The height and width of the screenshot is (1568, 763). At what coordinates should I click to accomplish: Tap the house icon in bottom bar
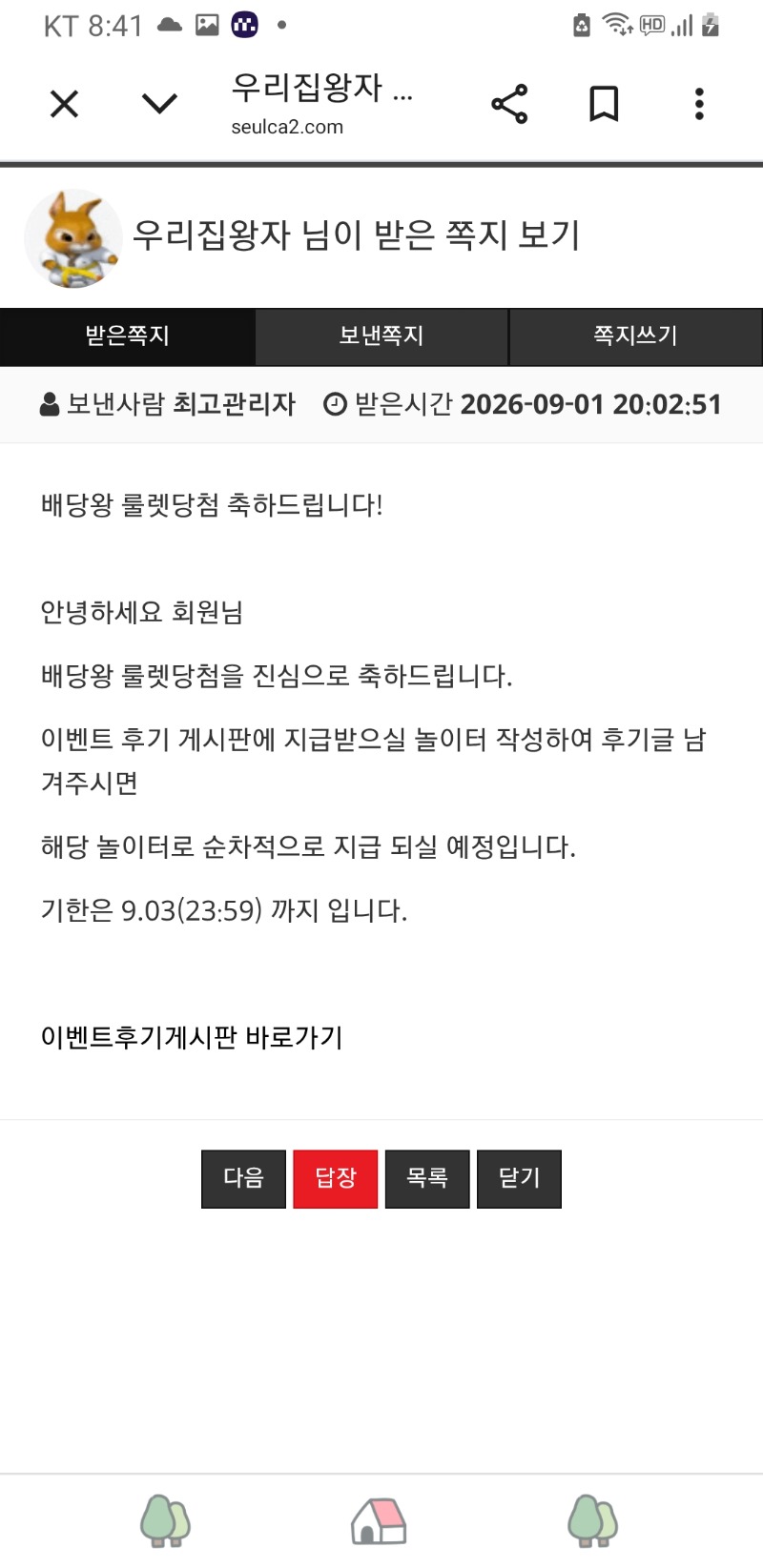(x=379, y=1520)
